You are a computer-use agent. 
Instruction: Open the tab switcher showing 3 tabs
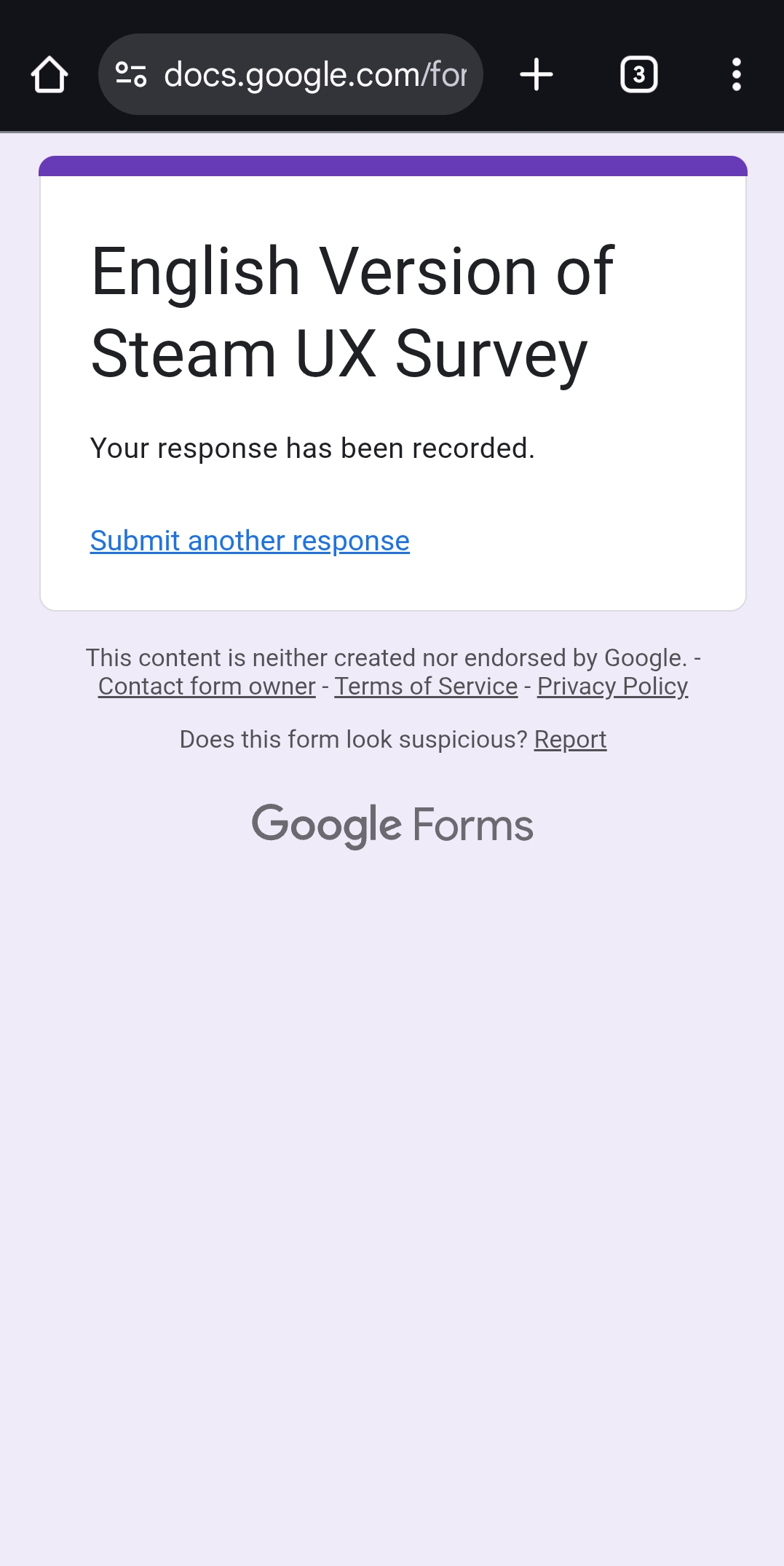point(639,74)
